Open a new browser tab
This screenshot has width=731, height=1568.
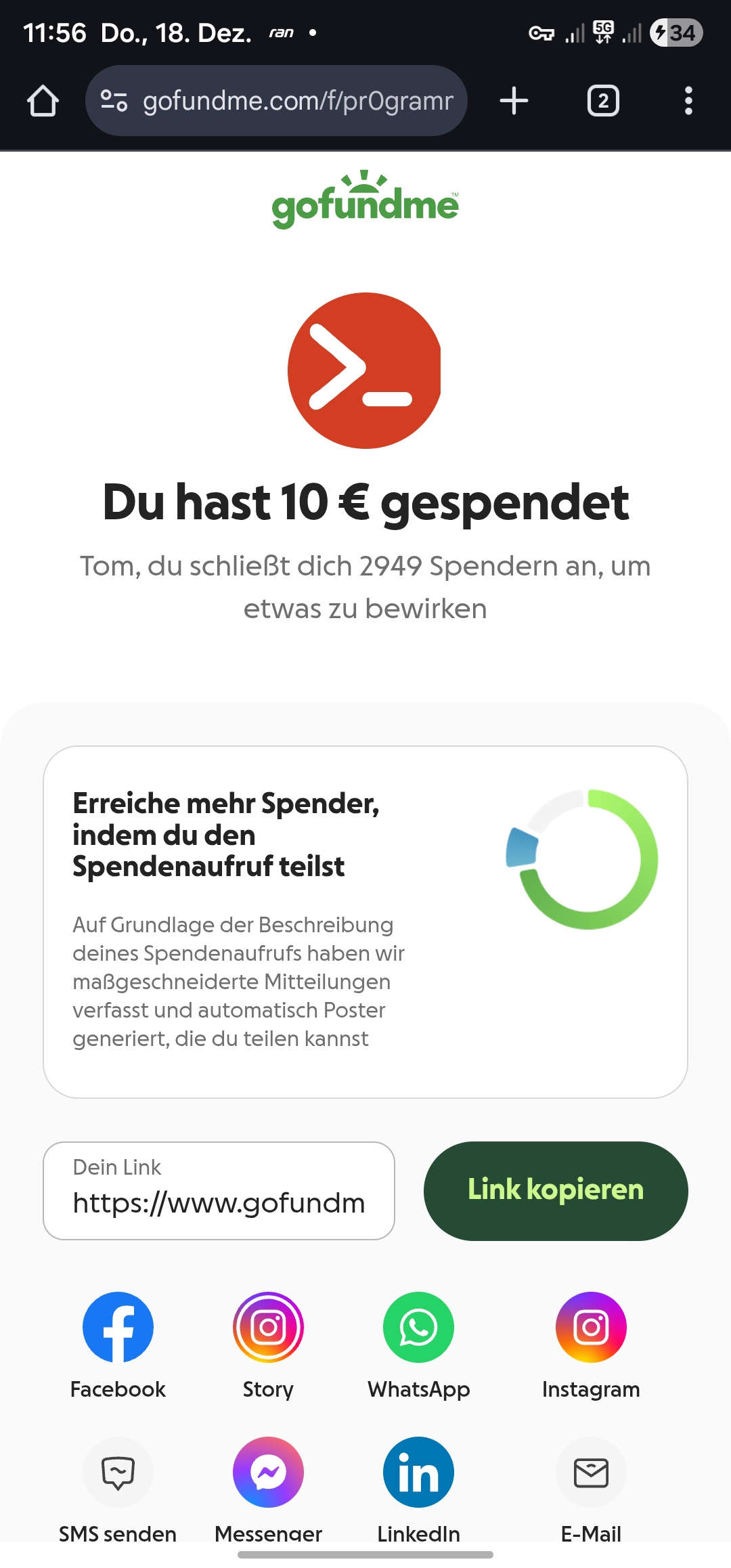514,101
